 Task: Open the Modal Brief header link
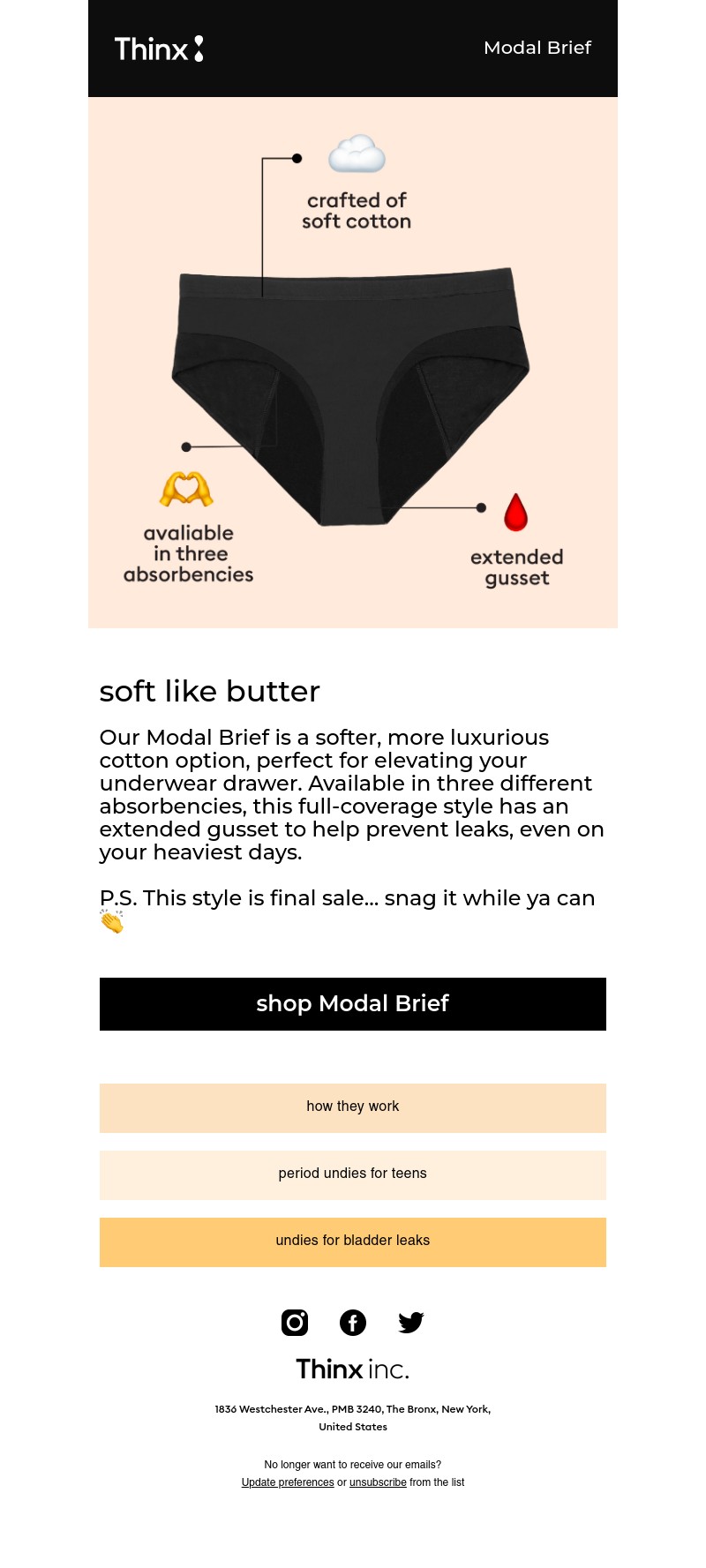coord(537,48)
